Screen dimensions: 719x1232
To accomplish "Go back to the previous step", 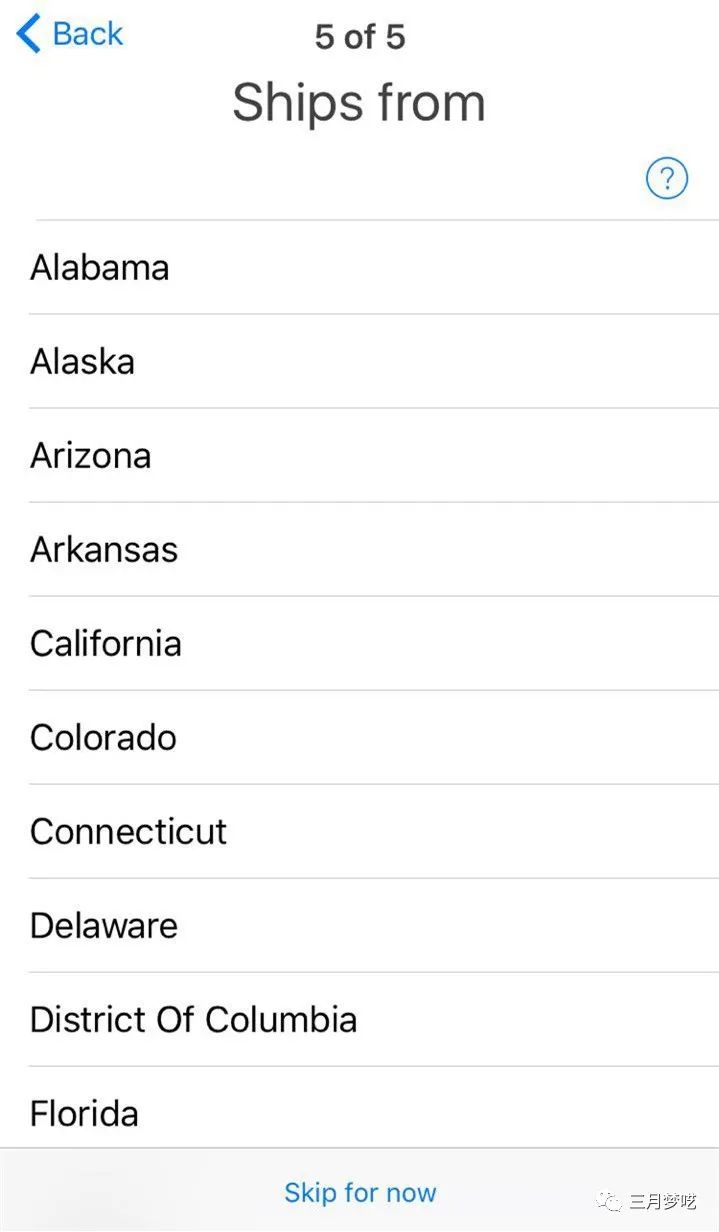I will tap(70, 34).
